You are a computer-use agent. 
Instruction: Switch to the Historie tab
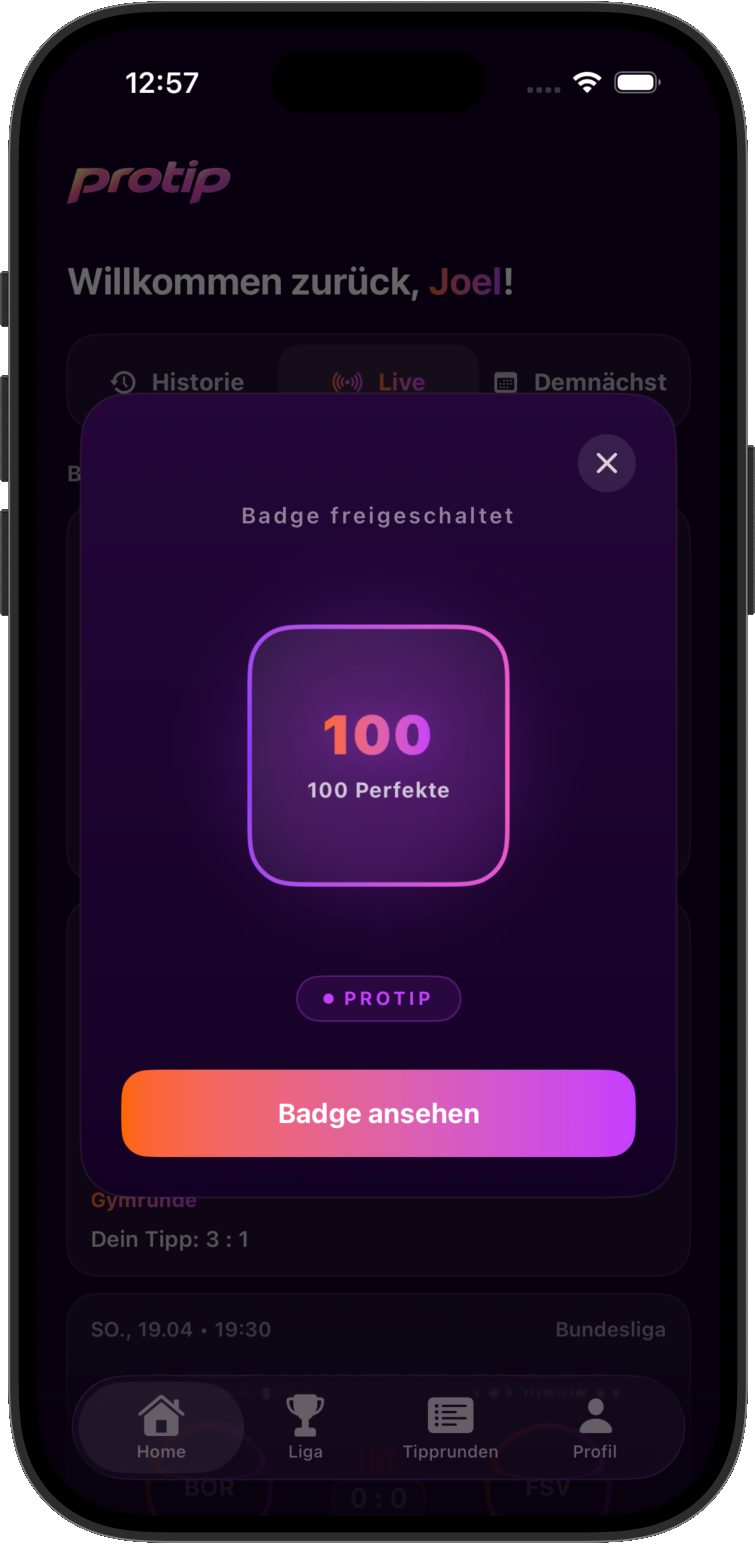(178, 382)
